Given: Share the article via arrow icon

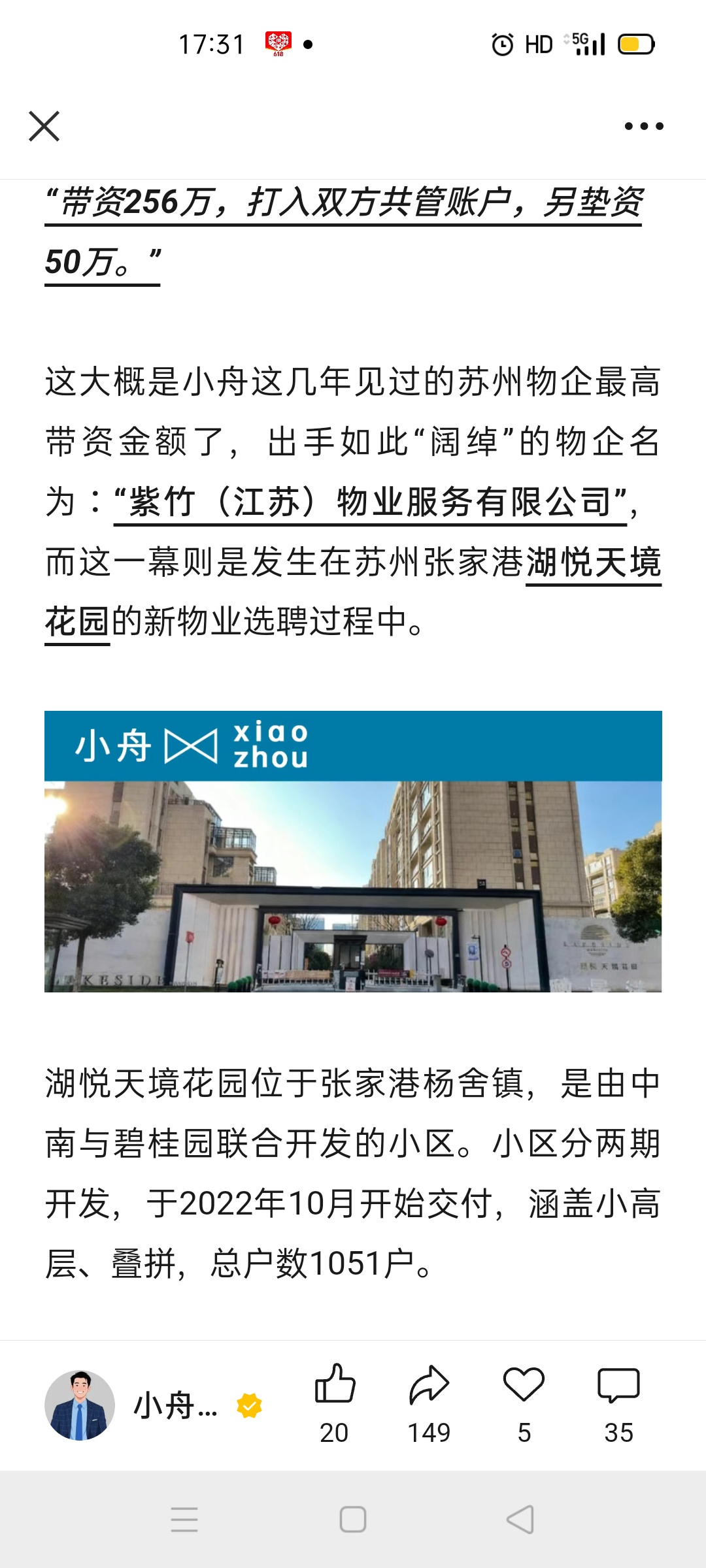Looking at the screenshot, I should click(429, 1384).
